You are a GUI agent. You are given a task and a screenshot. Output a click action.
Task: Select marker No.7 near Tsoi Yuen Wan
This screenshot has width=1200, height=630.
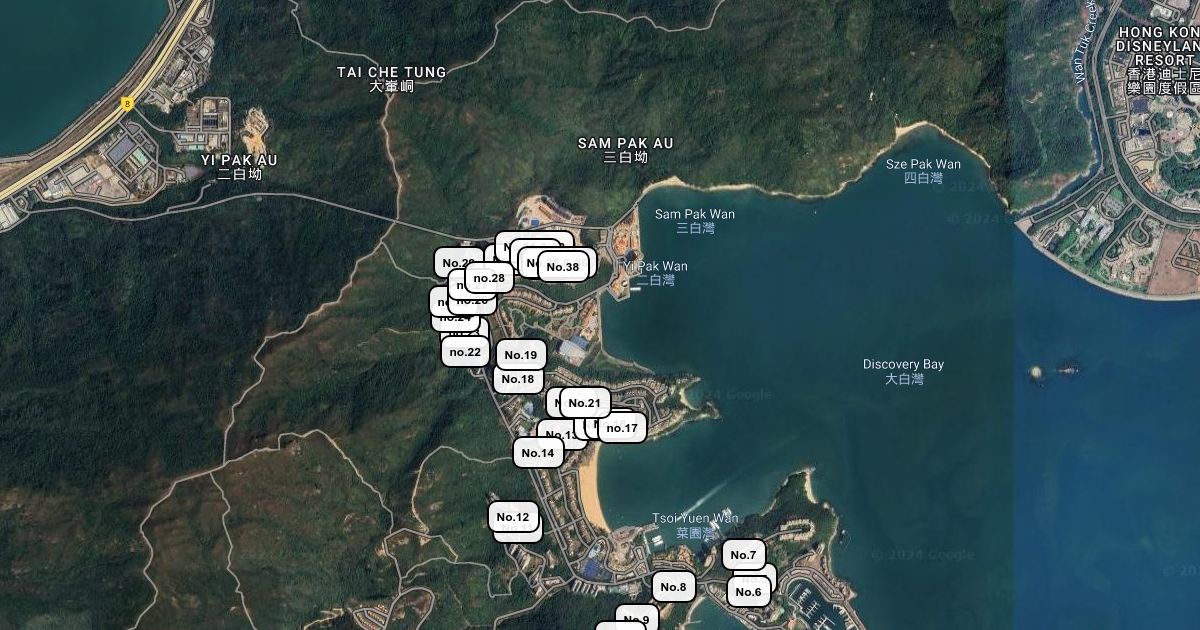(x=743, y=555)
